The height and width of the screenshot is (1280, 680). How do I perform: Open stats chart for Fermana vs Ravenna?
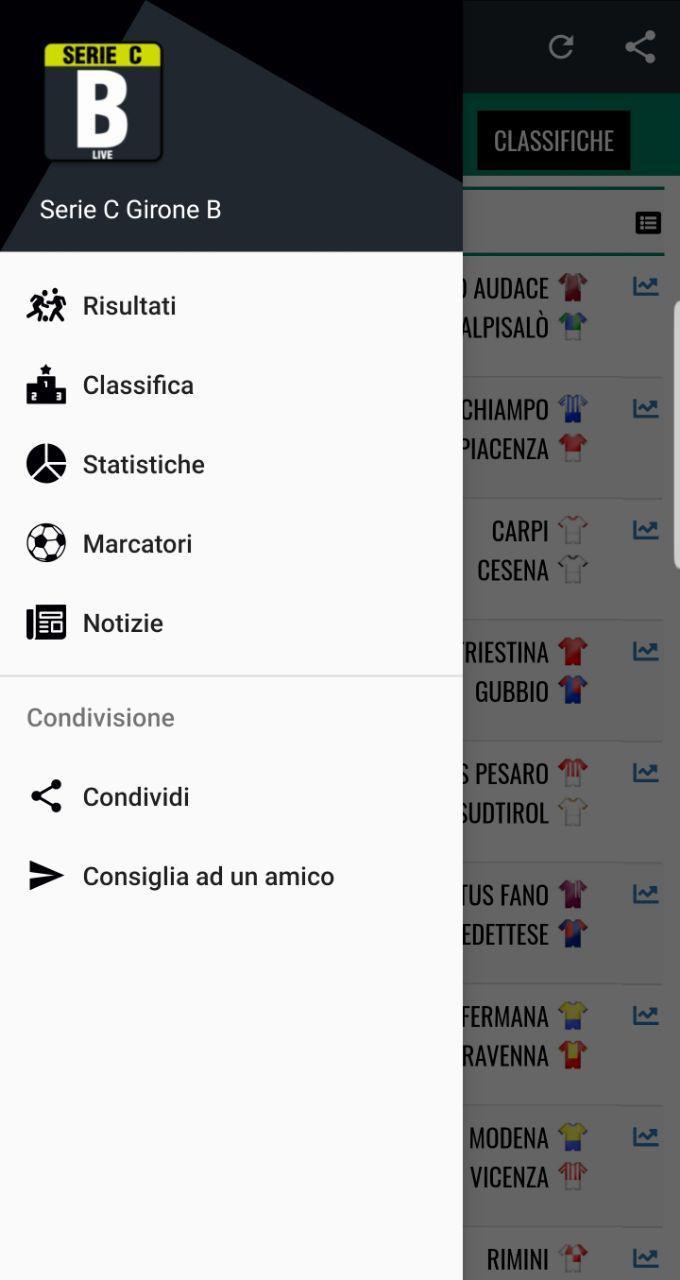coord(646,1015)
